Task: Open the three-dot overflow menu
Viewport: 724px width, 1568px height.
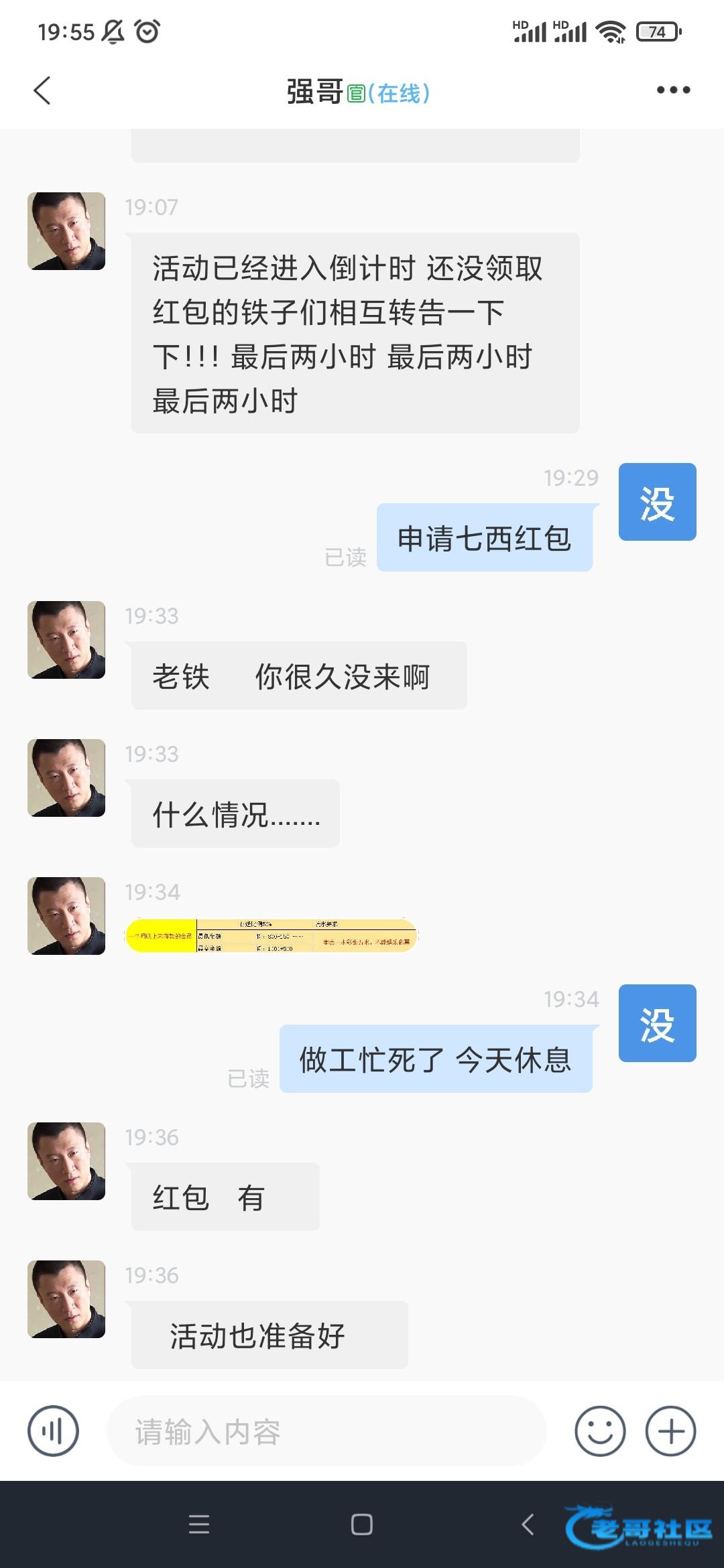Action: tap(673, 90)
